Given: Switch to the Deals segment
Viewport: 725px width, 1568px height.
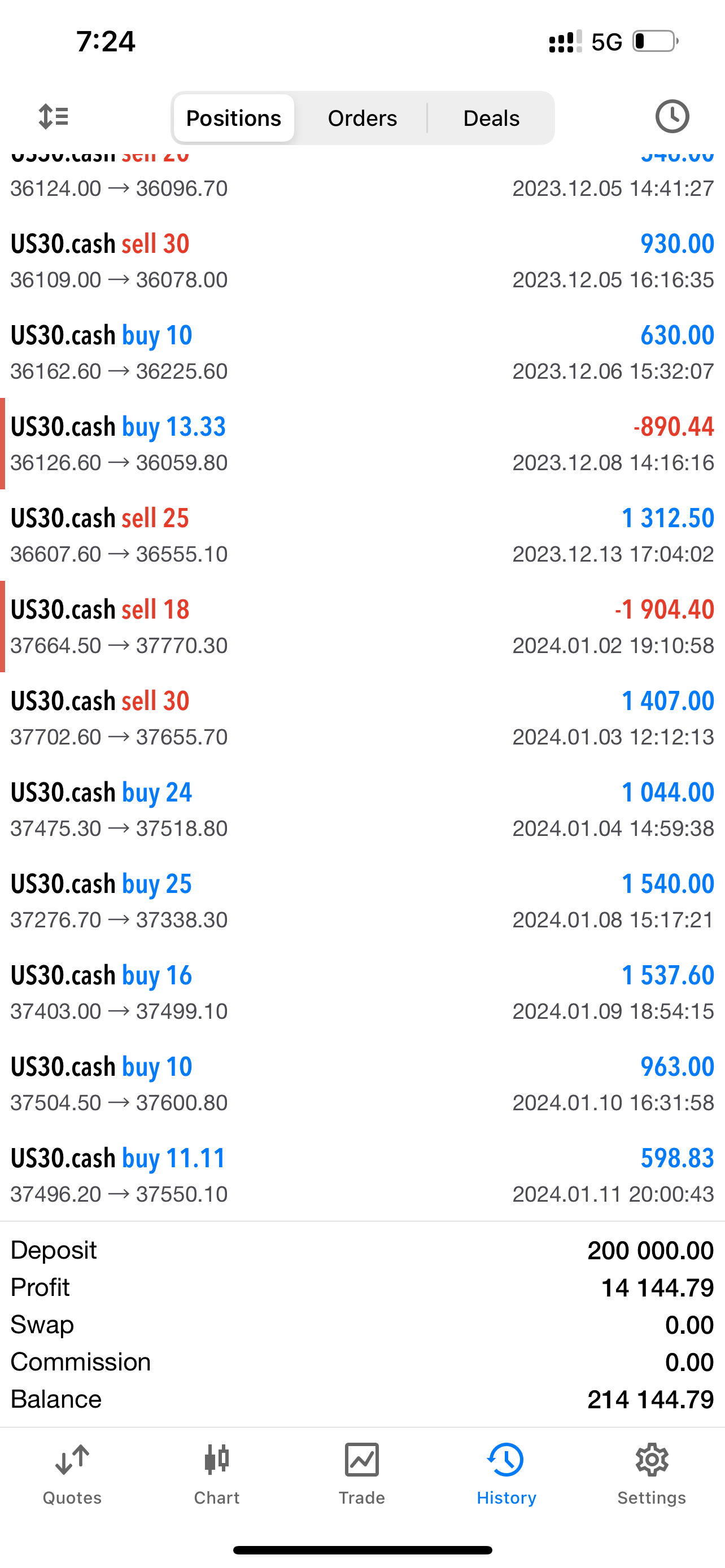Looking at the screenshot, I should tap(491, 118).
